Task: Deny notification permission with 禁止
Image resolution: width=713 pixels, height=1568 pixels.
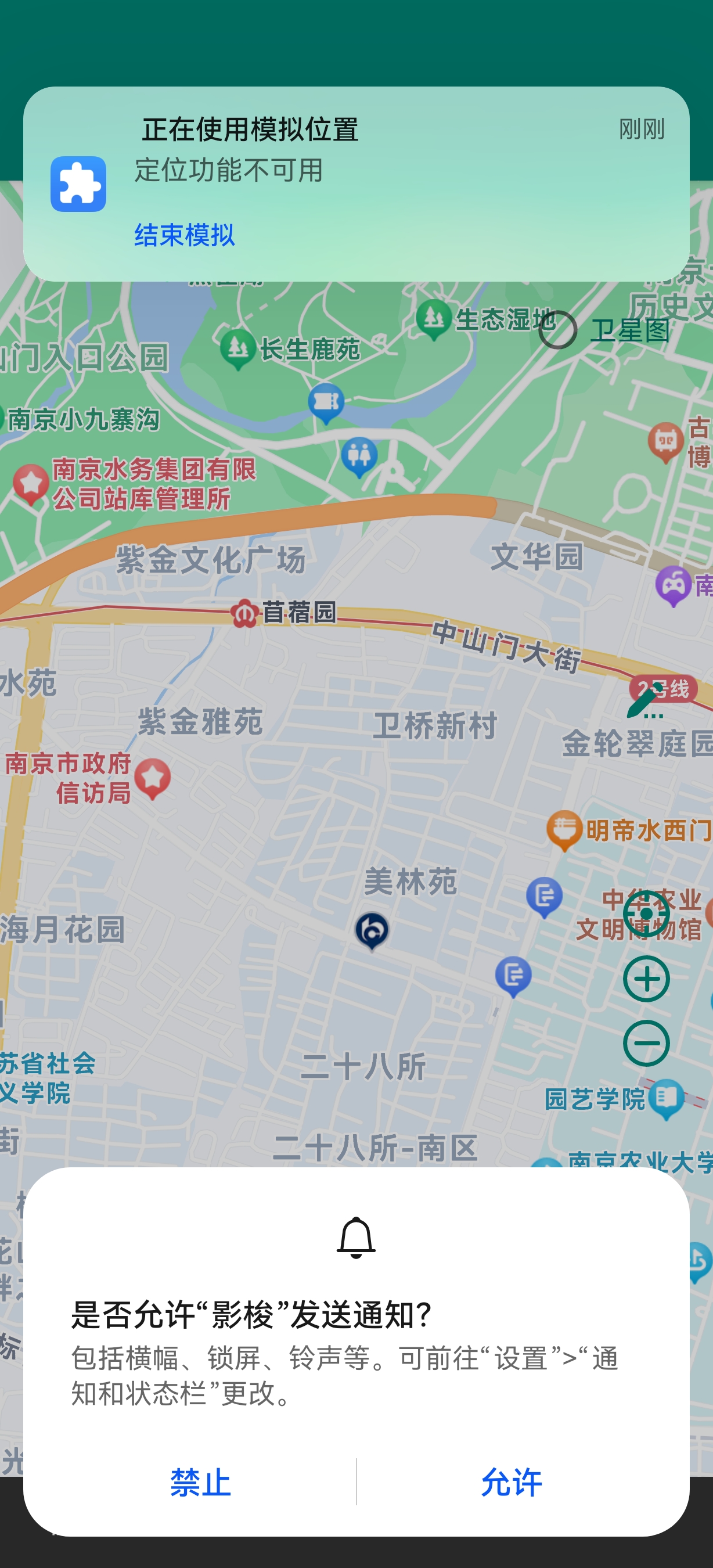Action: [200, 1481]
